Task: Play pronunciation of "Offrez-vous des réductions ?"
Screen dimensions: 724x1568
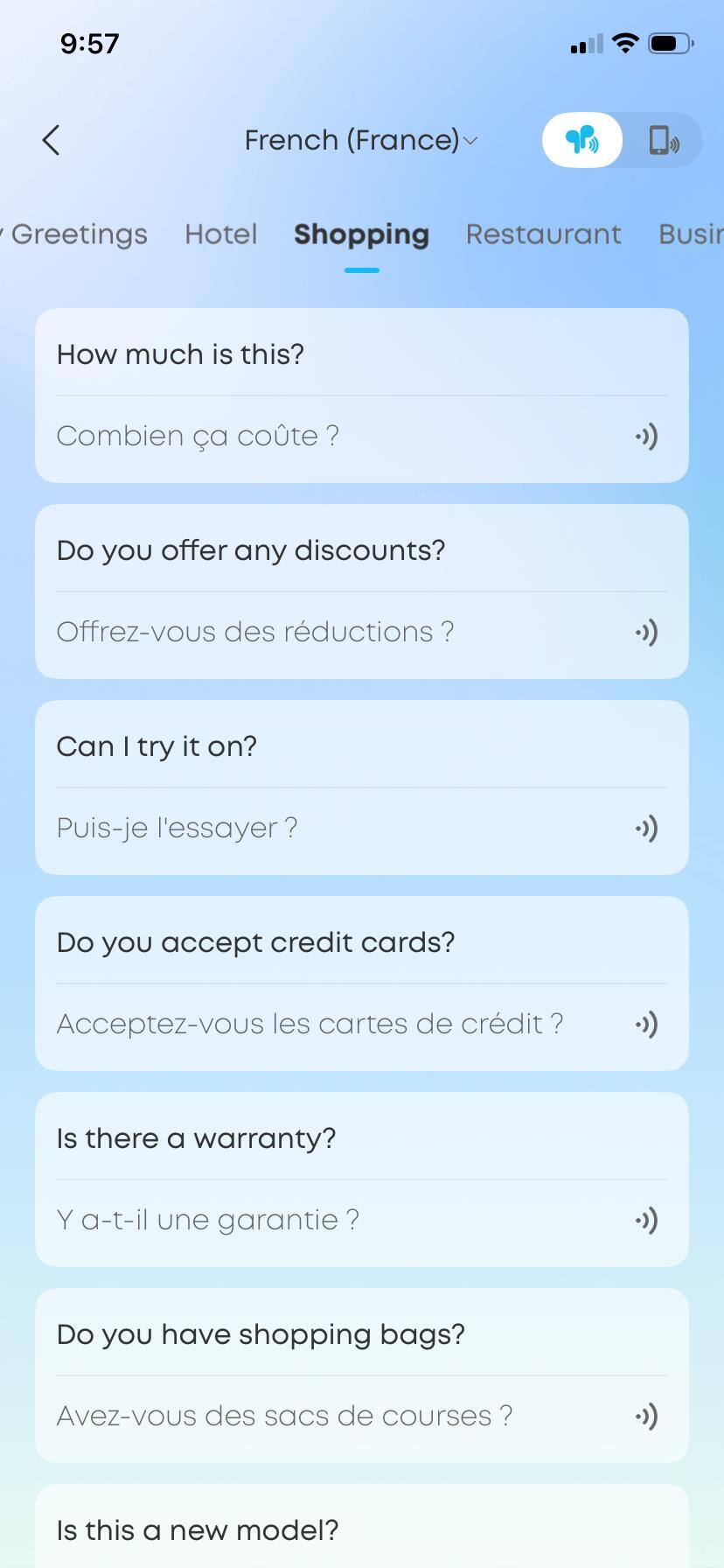Action: tap(647, 633)
